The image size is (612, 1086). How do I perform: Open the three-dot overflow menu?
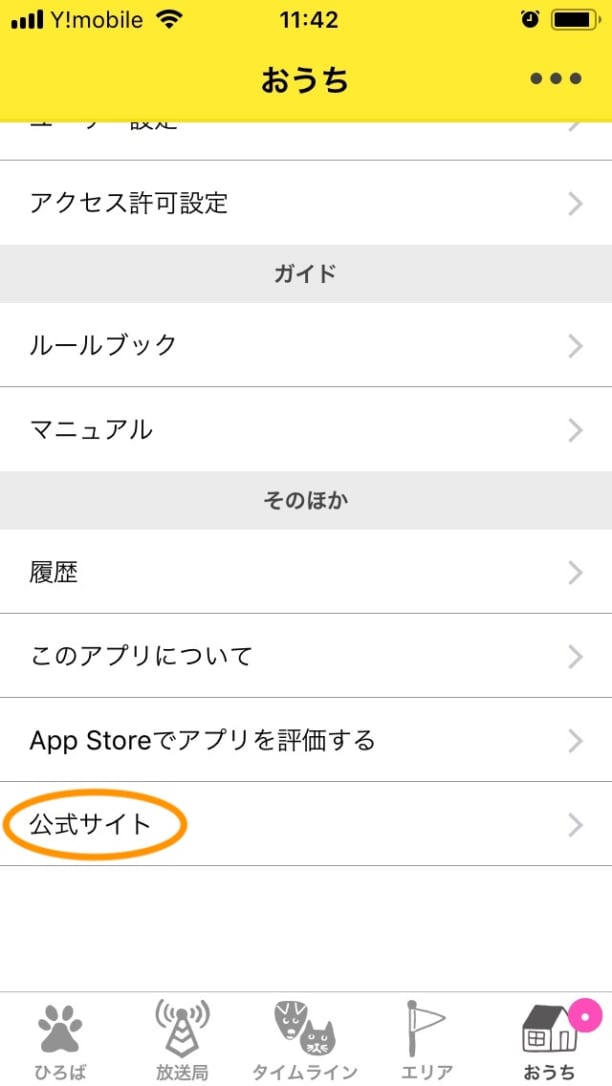tap(556, 79)
